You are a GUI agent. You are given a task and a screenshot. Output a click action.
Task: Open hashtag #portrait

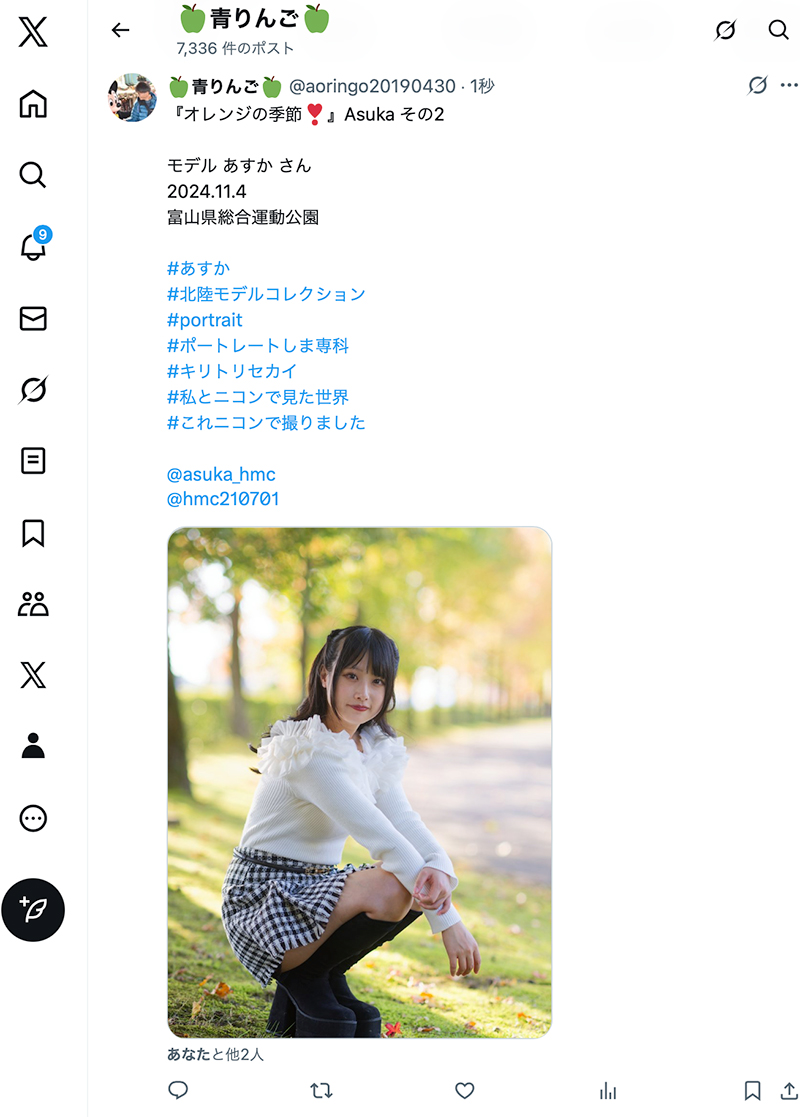[x=205, y=320]
